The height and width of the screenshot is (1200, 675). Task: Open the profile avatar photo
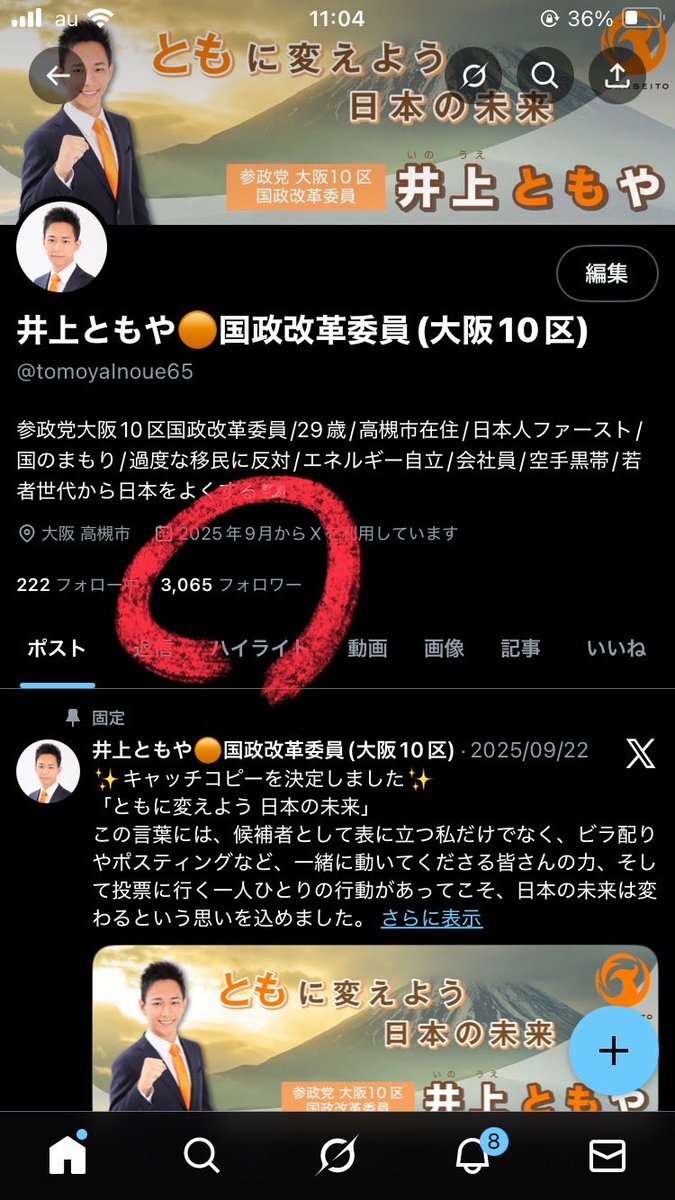63,247
